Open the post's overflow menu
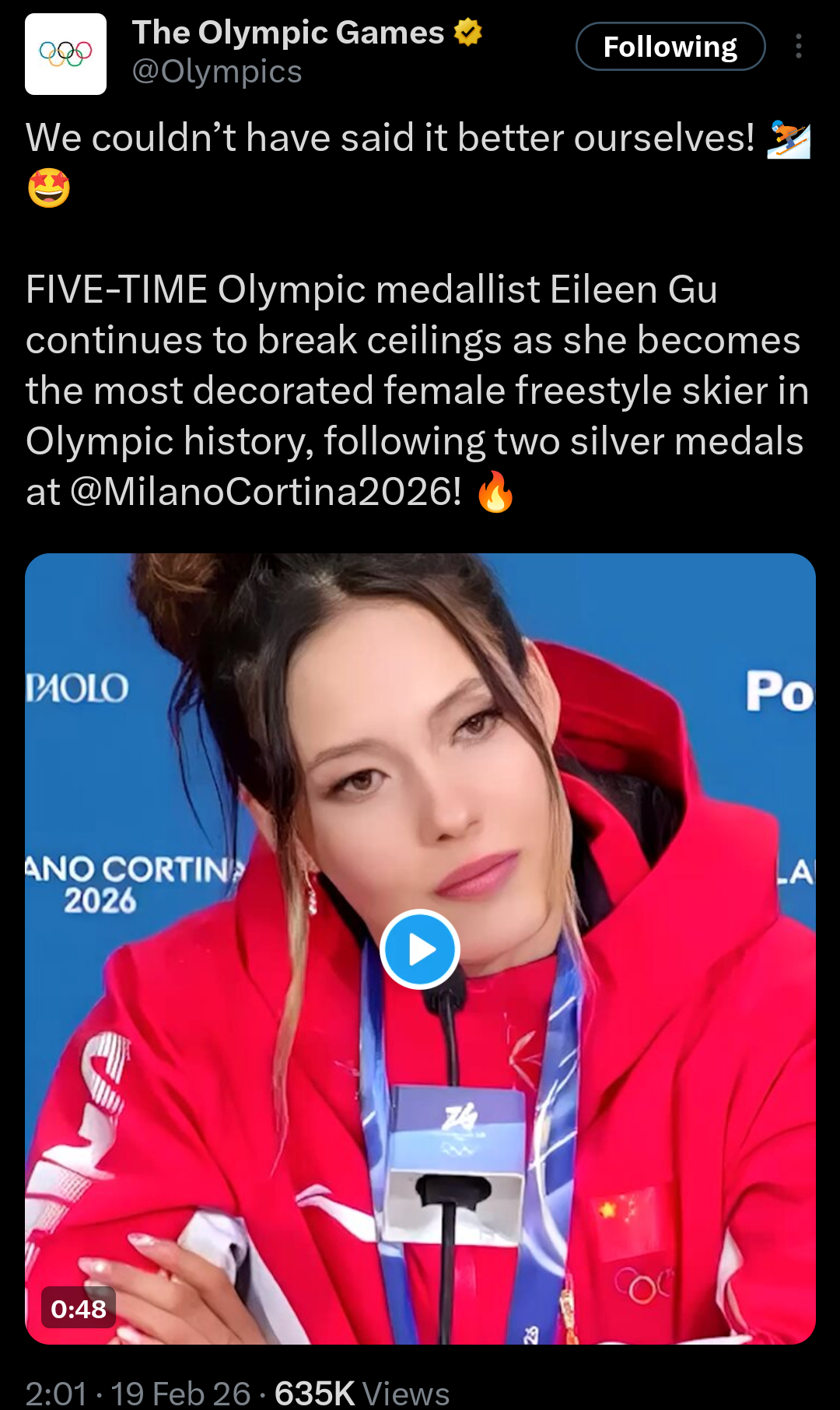840x1410 pixels. (798, 47)
